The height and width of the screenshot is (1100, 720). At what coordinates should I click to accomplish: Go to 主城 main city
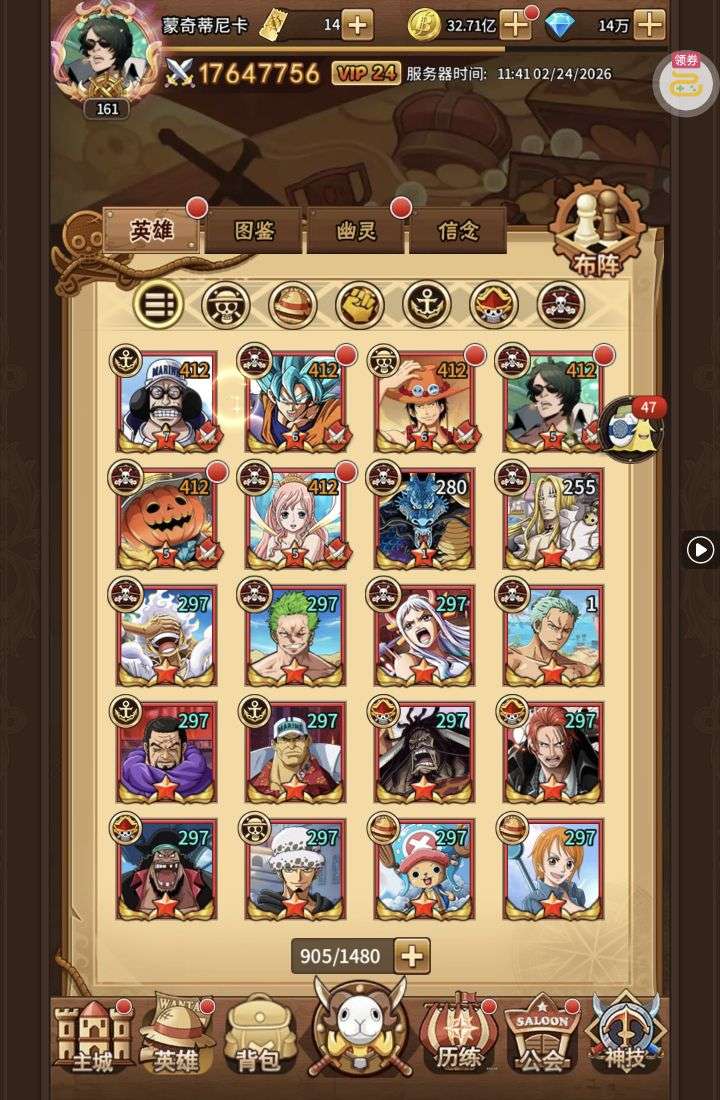pos(93,1036)
